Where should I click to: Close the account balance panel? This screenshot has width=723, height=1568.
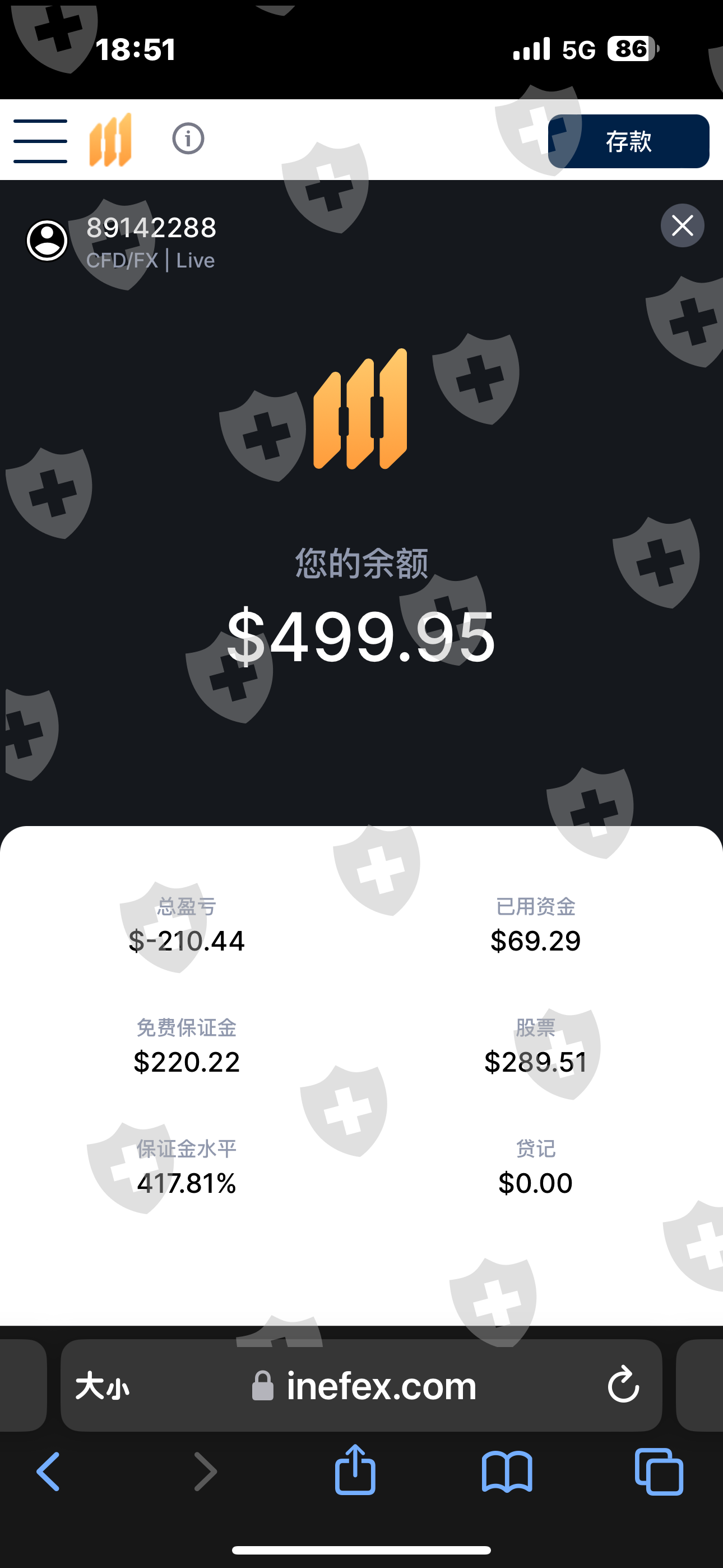pos(682,225)
